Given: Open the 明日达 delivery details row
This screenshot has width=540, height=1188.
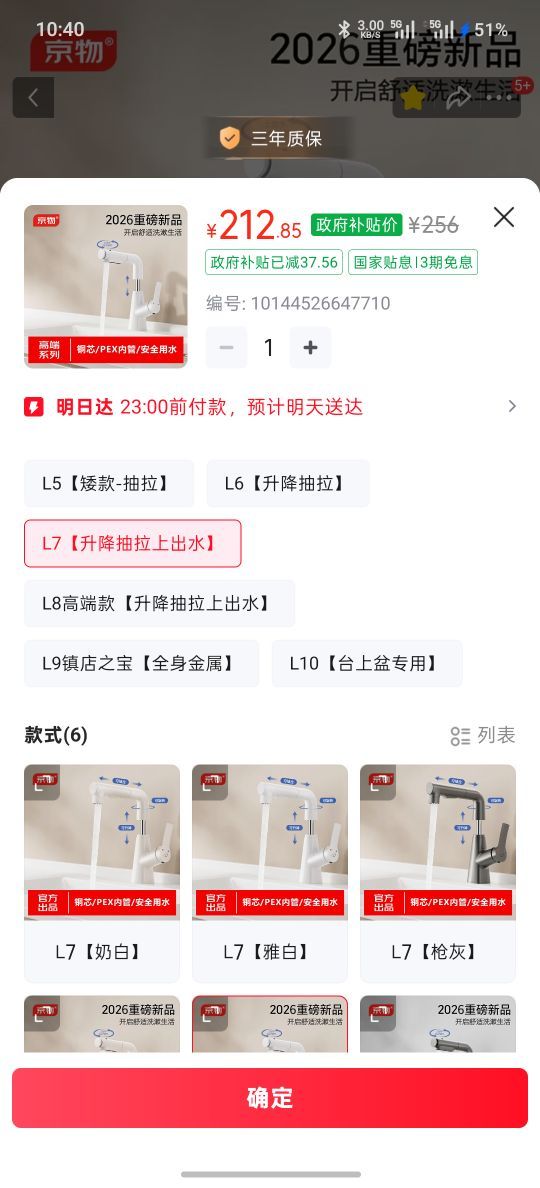Looking at the screenshot, I should coord(270,407).
